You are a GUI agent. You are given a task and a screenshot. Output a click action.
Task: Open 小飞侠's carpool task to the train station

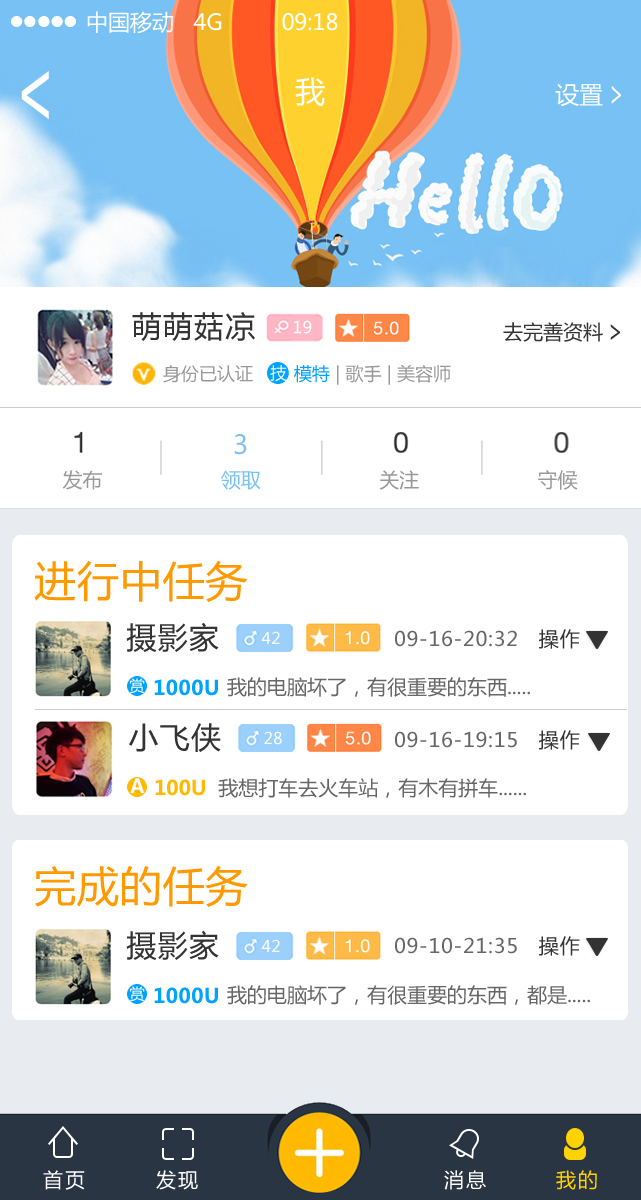pyautogui.click(x=372, y=788)
